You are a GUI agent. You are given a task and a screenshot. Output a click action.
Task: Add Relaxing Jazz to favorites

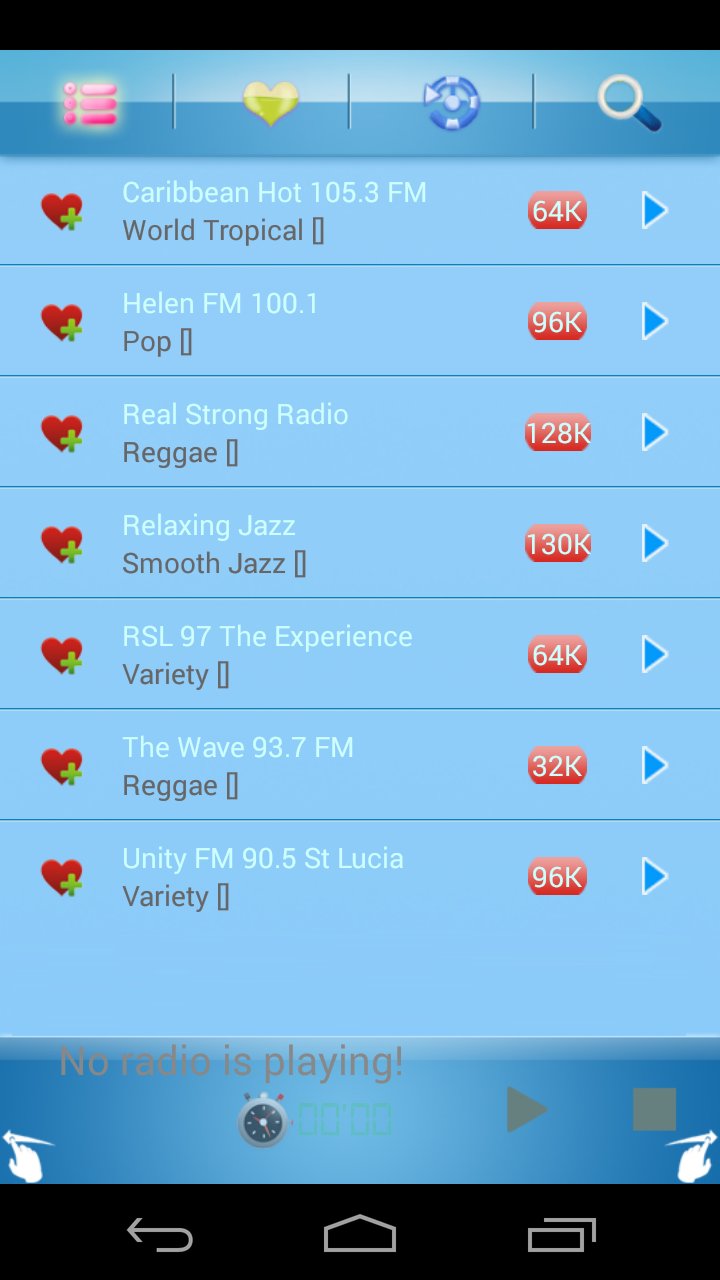63,543
